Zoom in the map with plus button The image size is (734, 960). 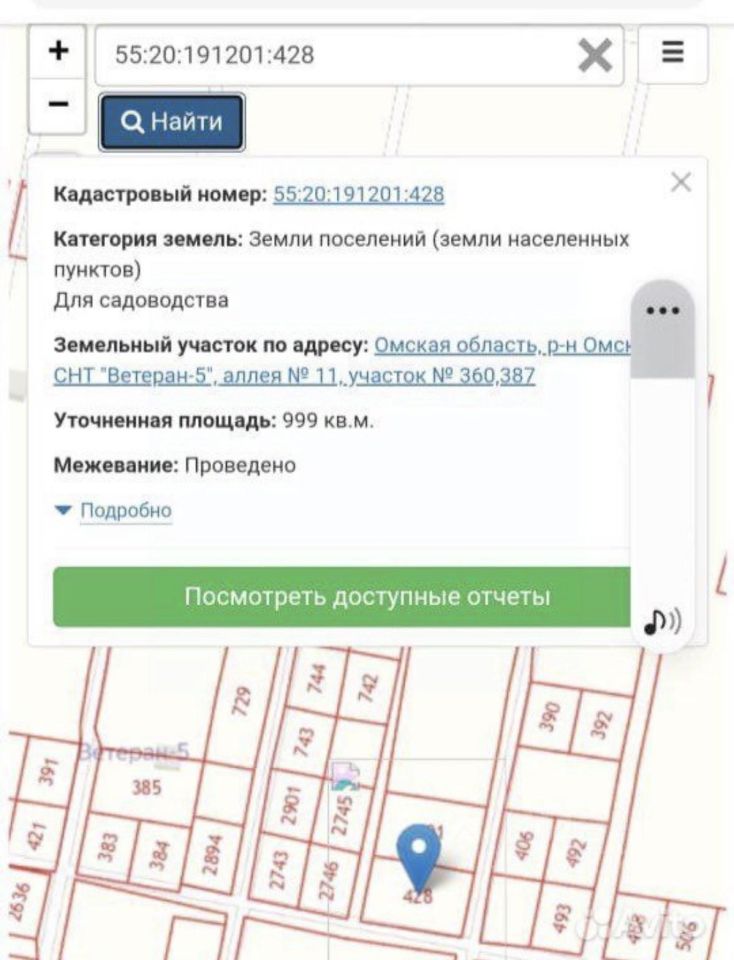click(58, 50)
